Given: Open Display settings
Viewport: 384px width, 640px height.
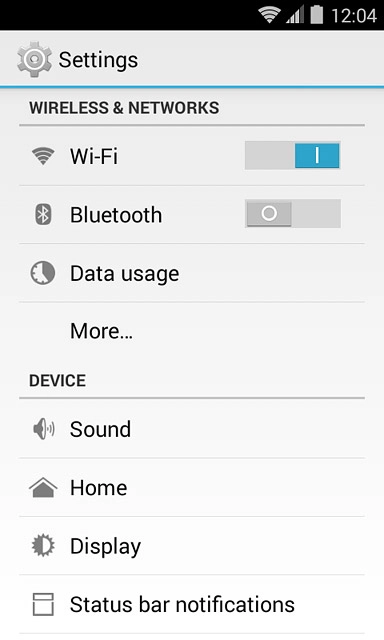Looking at the screenshot, I should (192, 546).
